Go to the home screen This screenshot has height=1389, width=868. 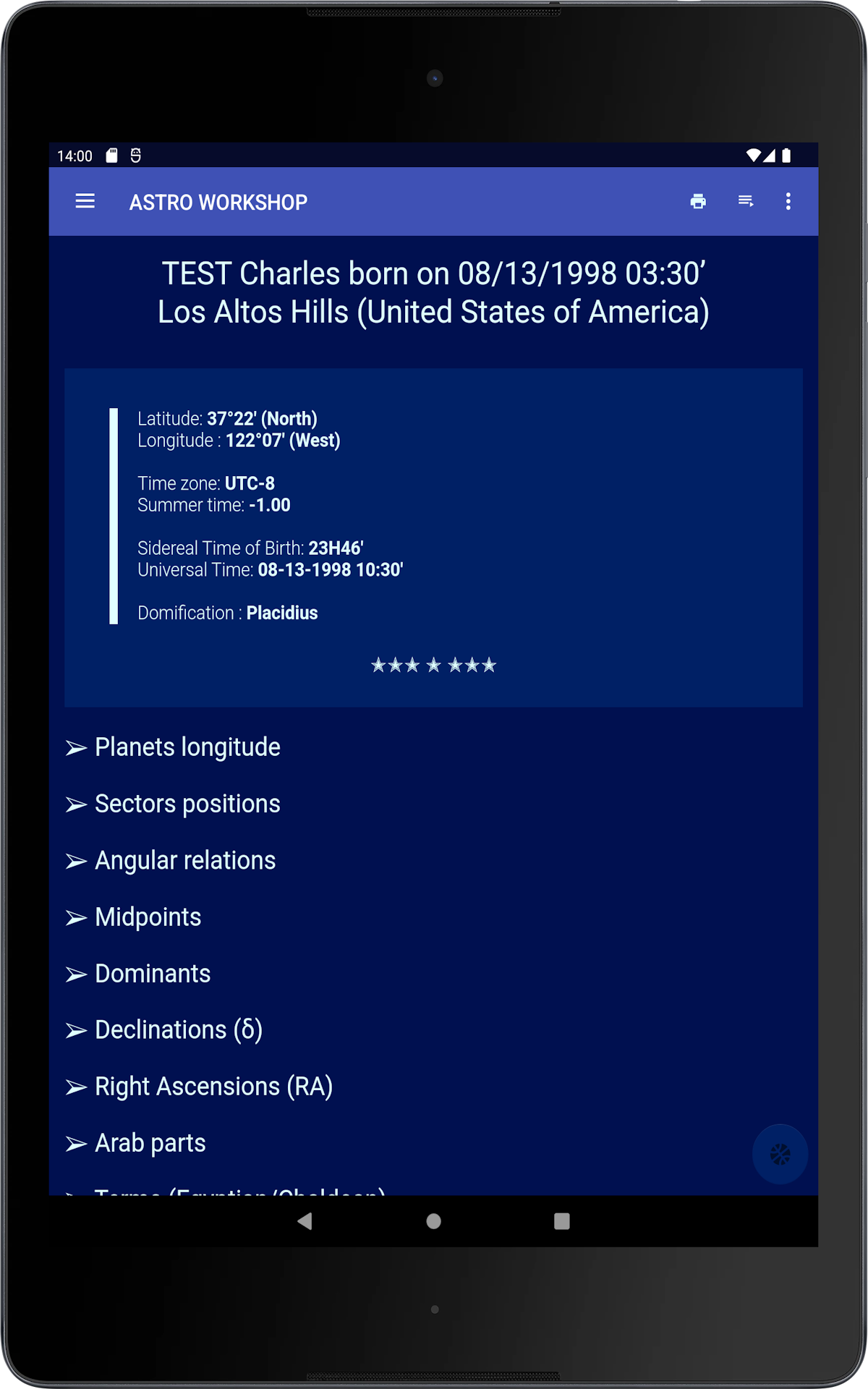pos(434,1221)
